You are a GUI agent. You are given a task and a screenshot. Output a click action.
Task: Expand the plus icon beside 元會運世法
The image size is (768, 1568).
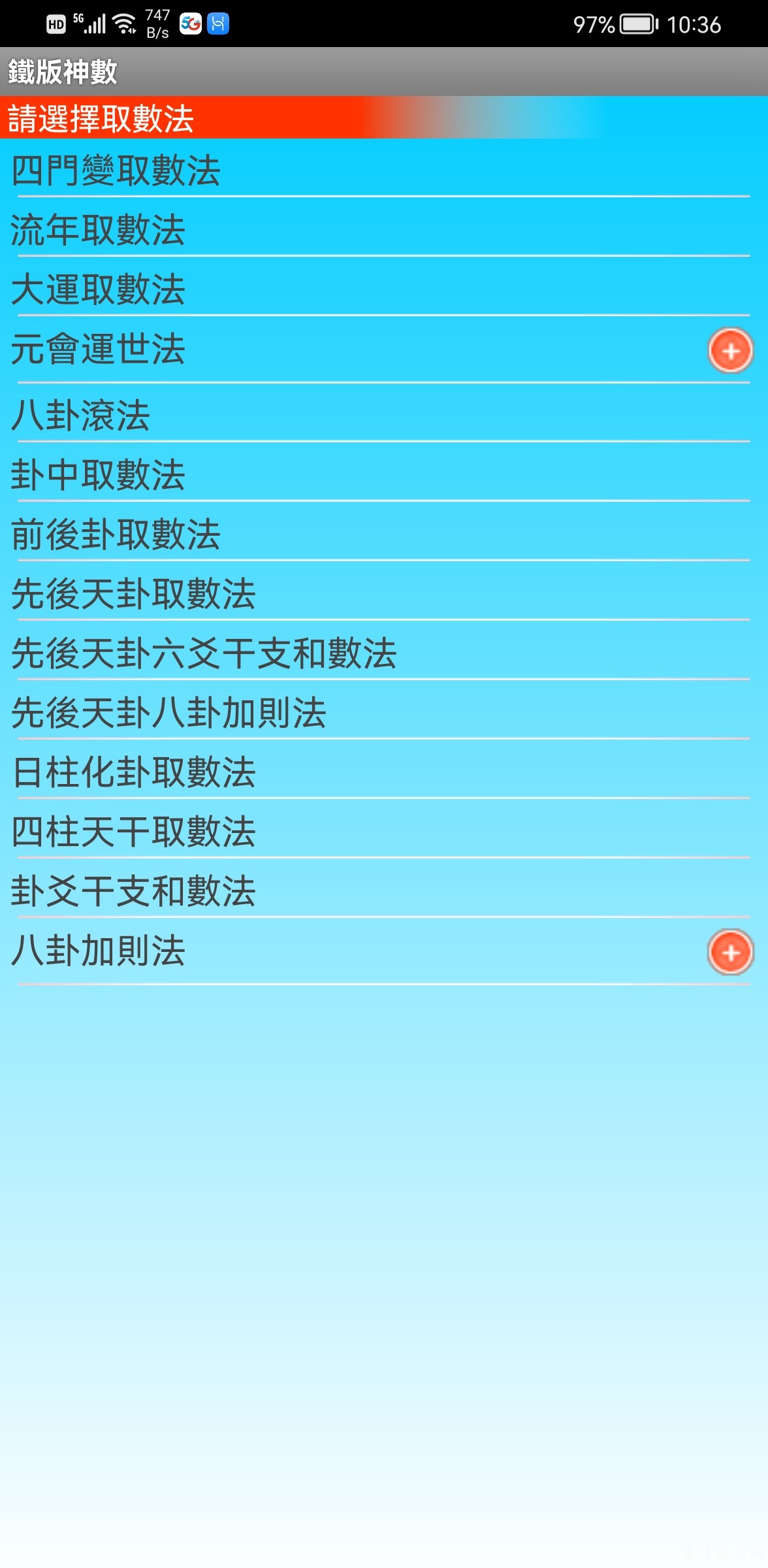pos(730,351)
